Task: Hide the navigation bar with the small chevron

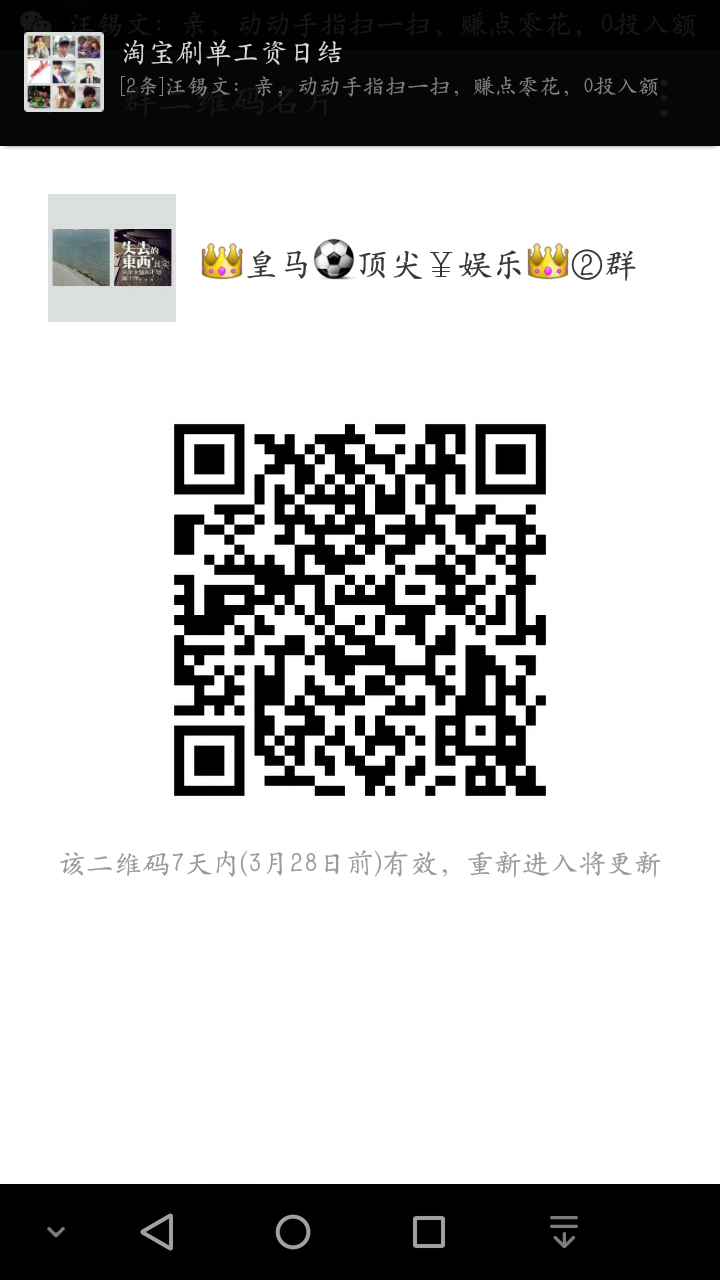Action: coord(56,1232)
